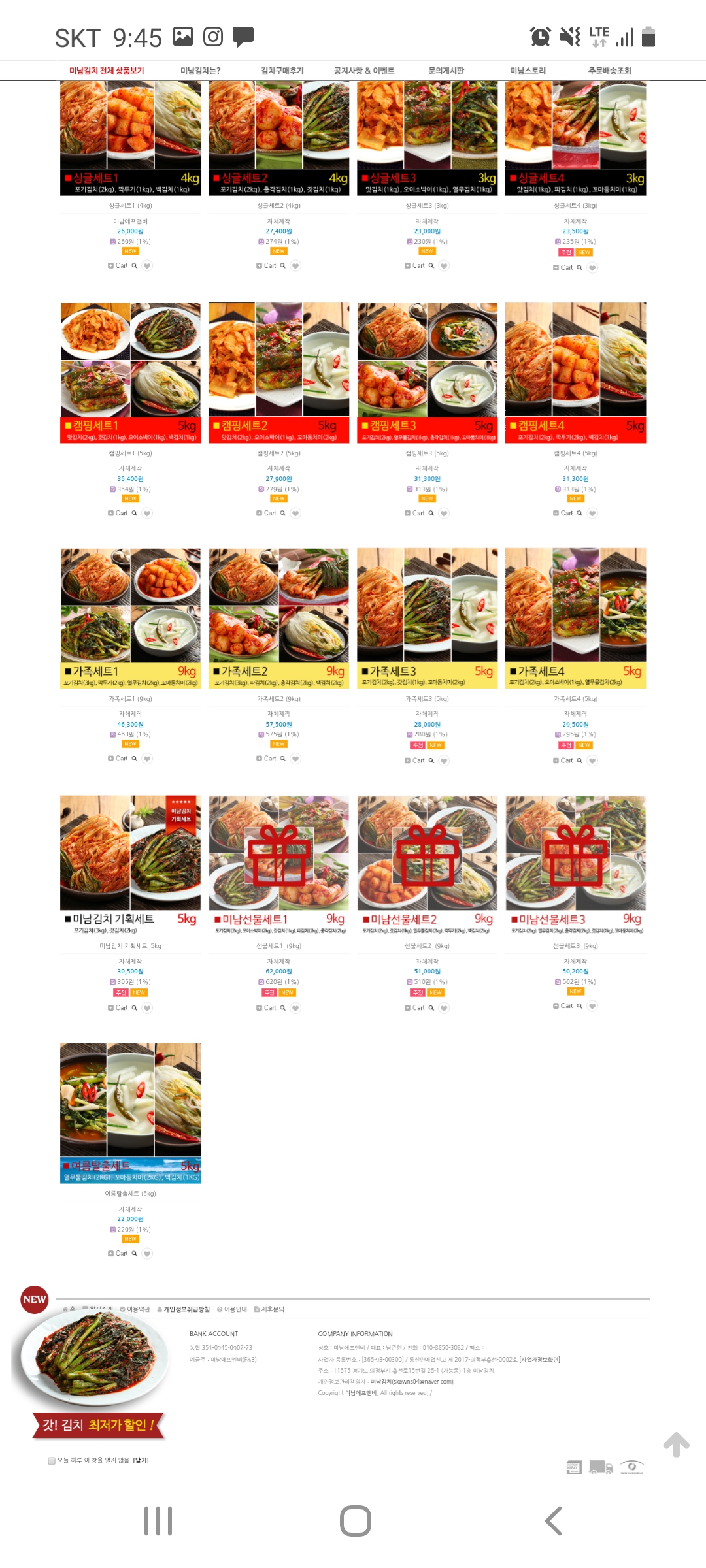
Task: Check 주문배송조회 order tracking
Action: pos(609,71)
